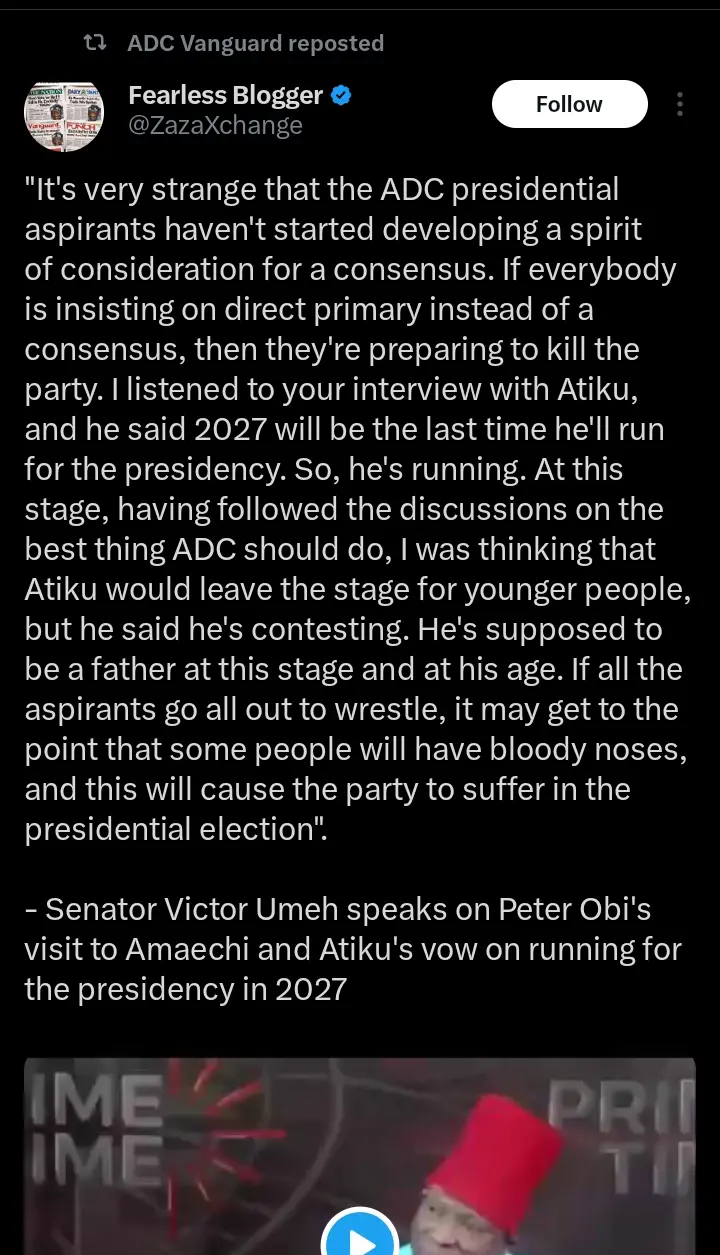720x1255 pixels.
Task: Follow Fearless Blogger
Action: click(569, 104)
